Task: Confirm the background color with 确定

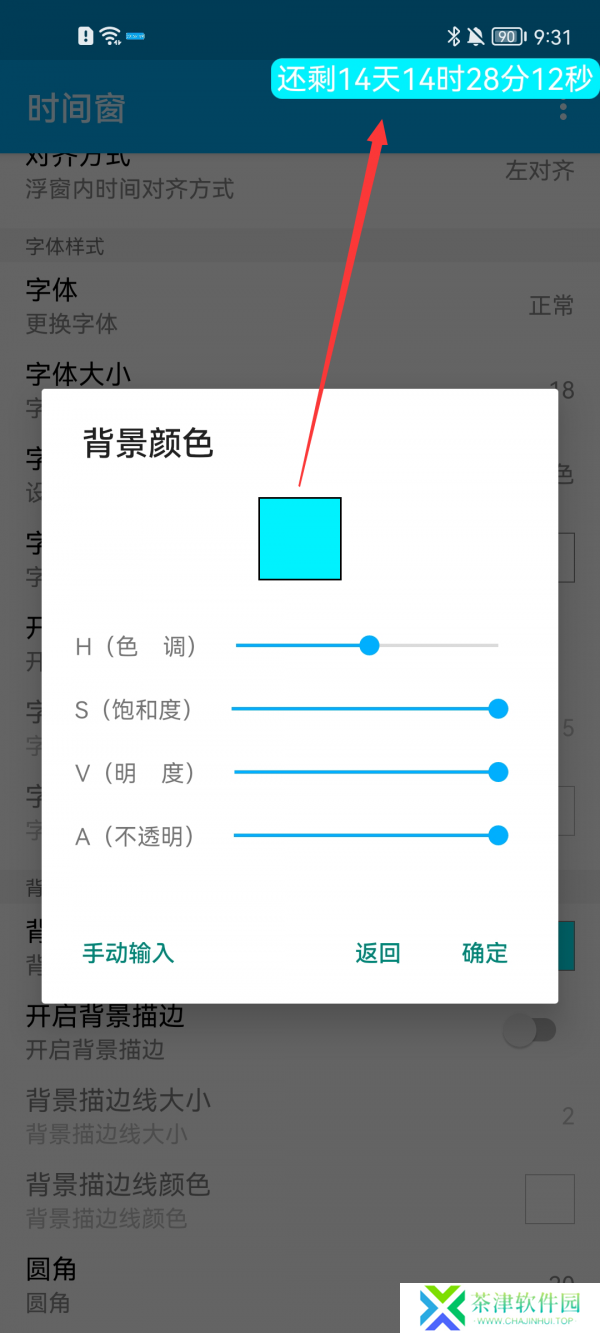Action: (x=485, y=953)
